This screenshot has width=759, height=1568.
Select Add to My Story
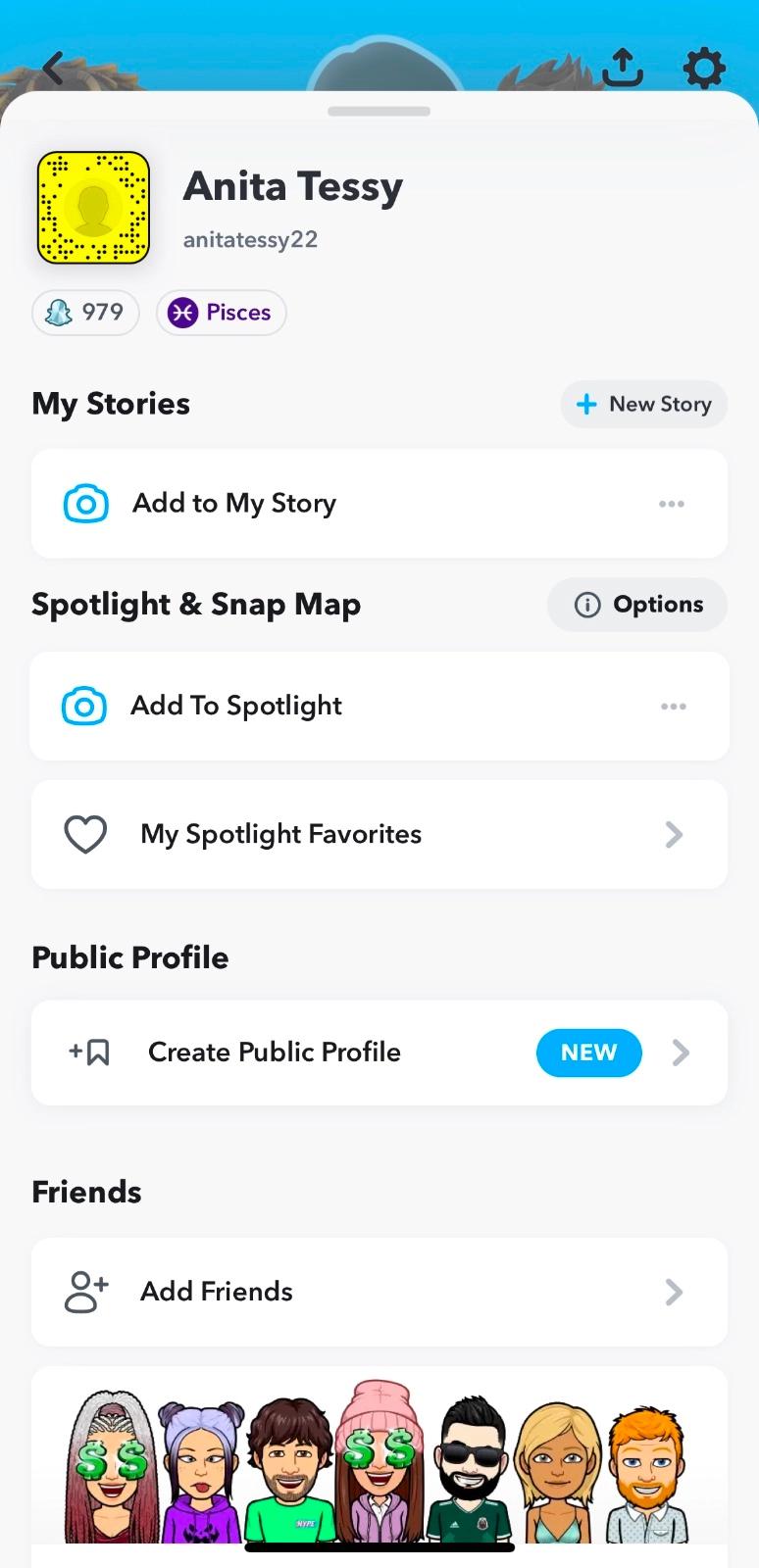coord(235,504)
